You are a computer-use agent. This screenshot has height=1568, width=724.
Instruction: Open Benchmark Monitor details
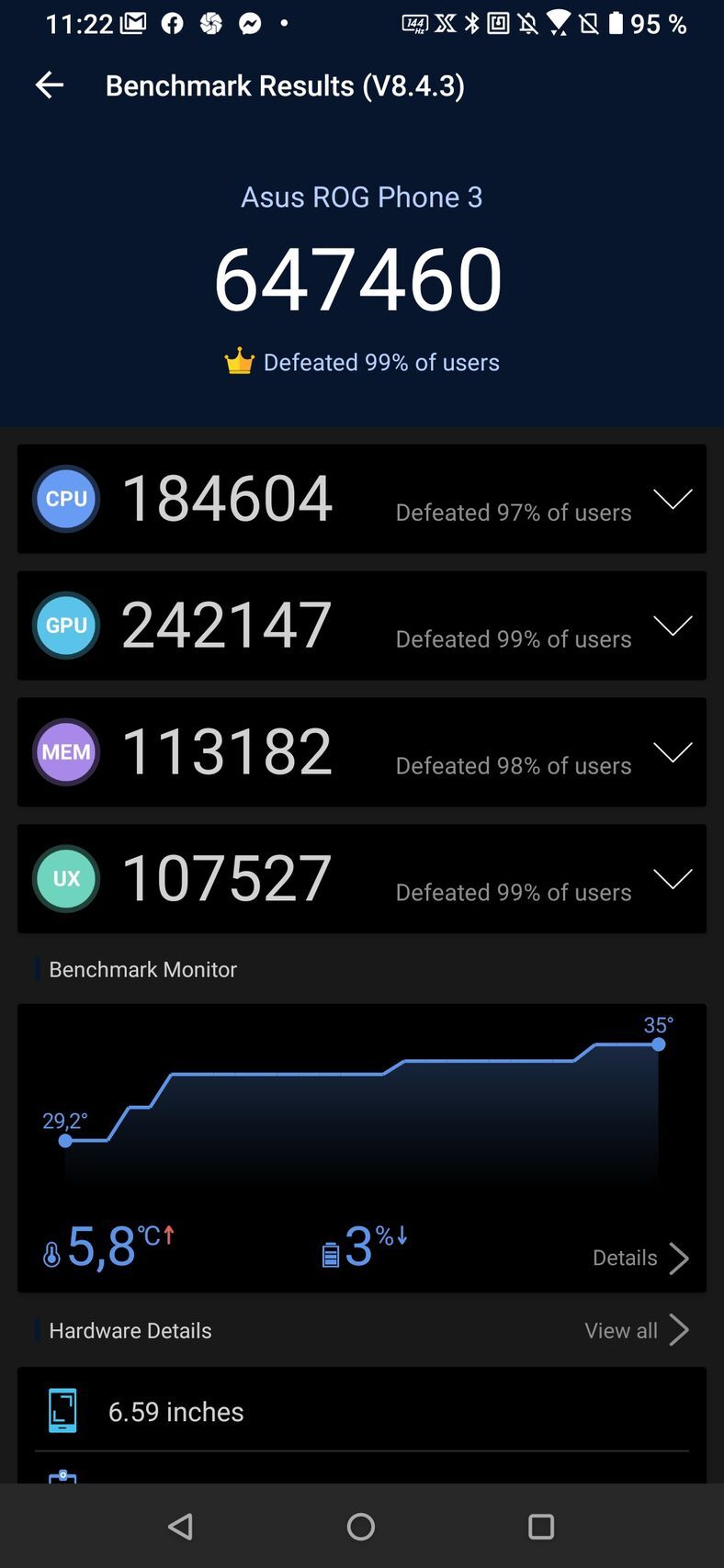[x=640, y=1258]
